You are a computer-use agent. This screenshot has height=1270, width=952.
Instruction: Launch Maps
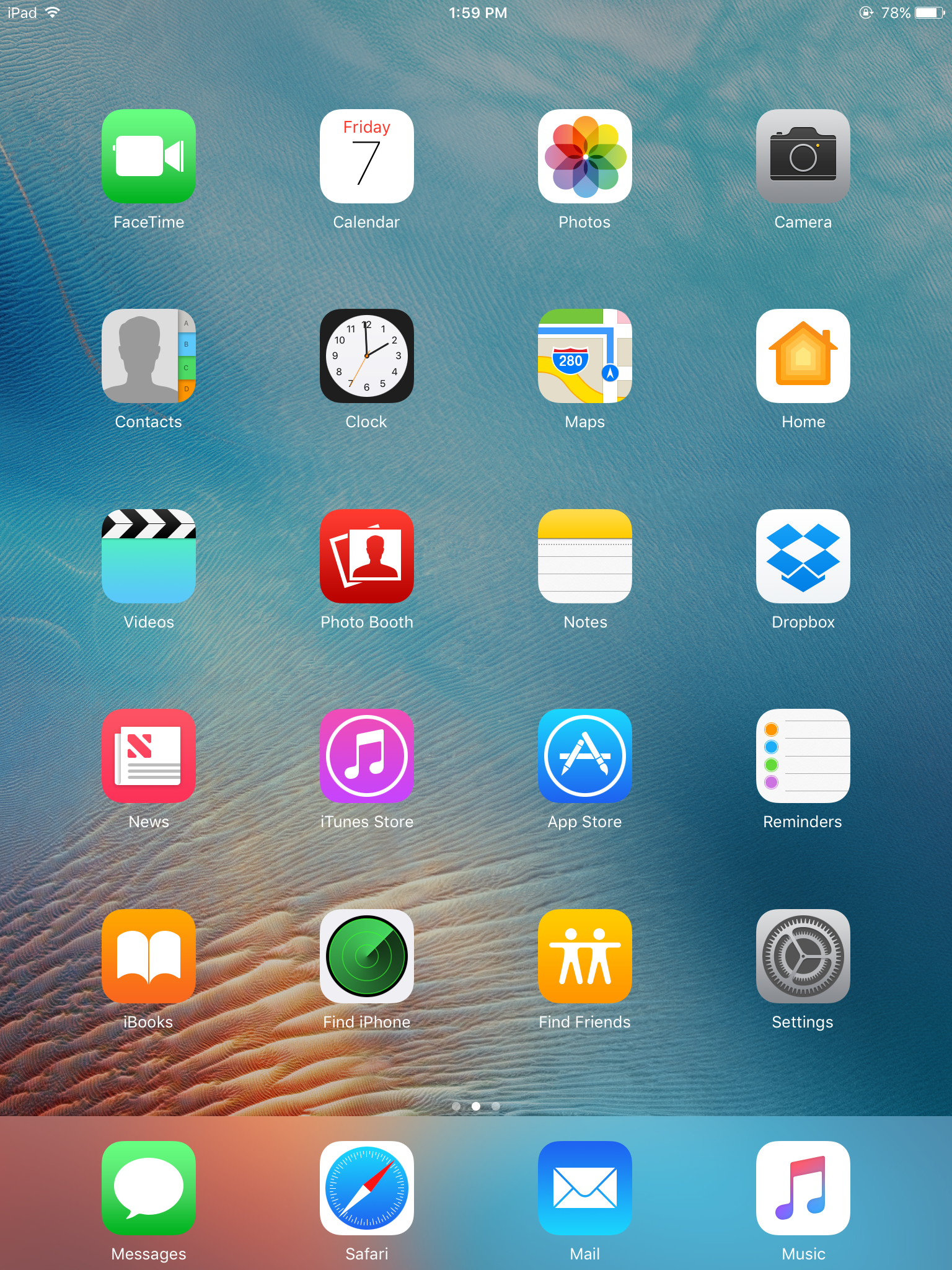click(x=585, y=356)
